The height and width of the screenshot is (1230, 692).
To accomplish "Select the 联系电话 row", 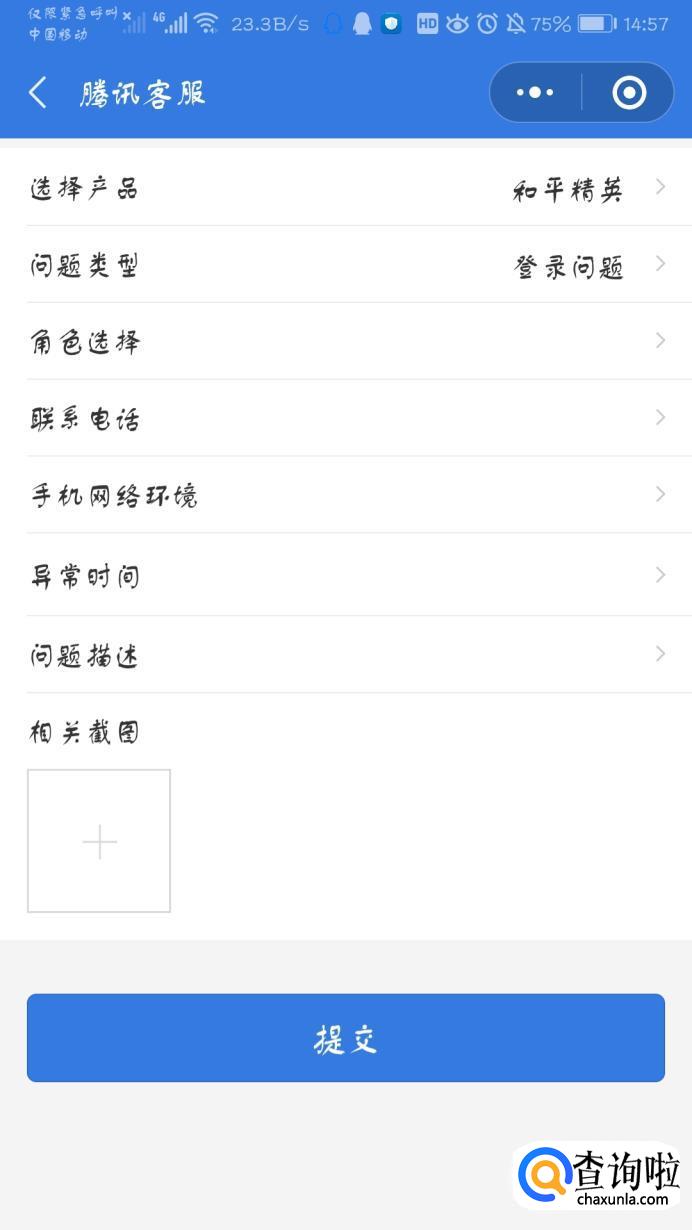I will [x=346, y=418].
